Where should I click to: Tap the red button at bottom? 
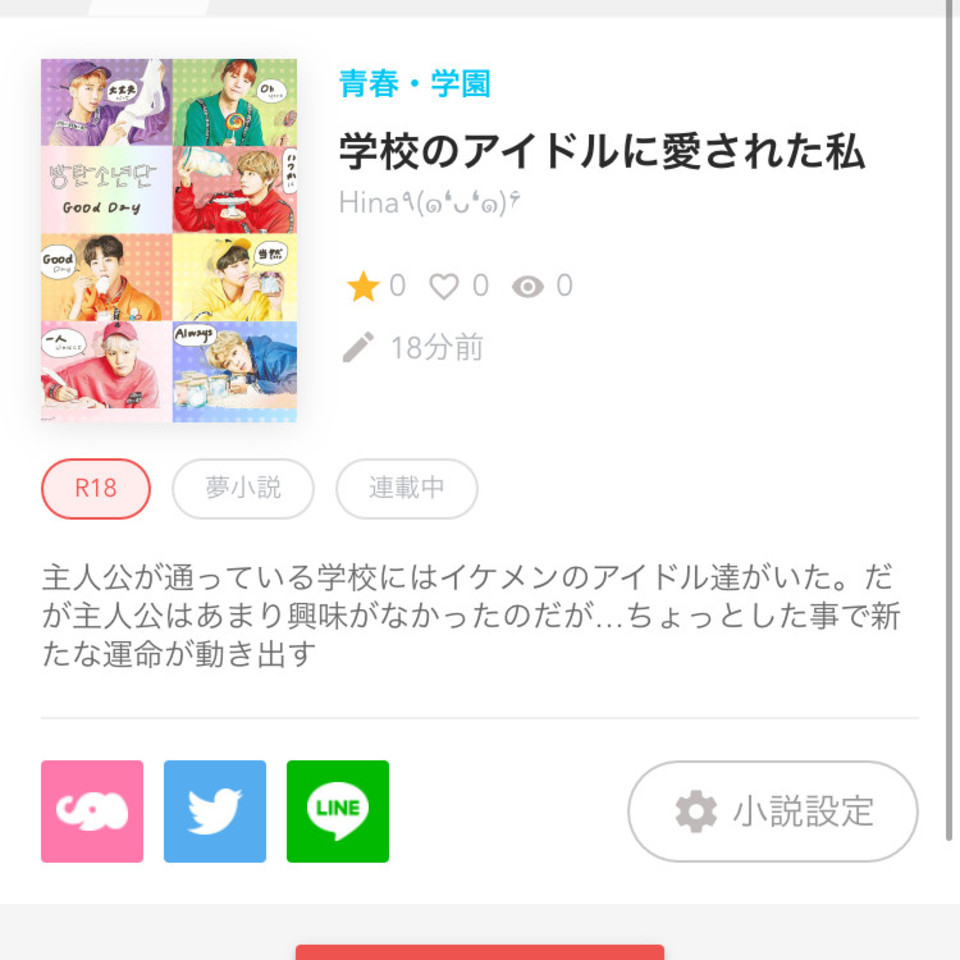tap(480, 952)
